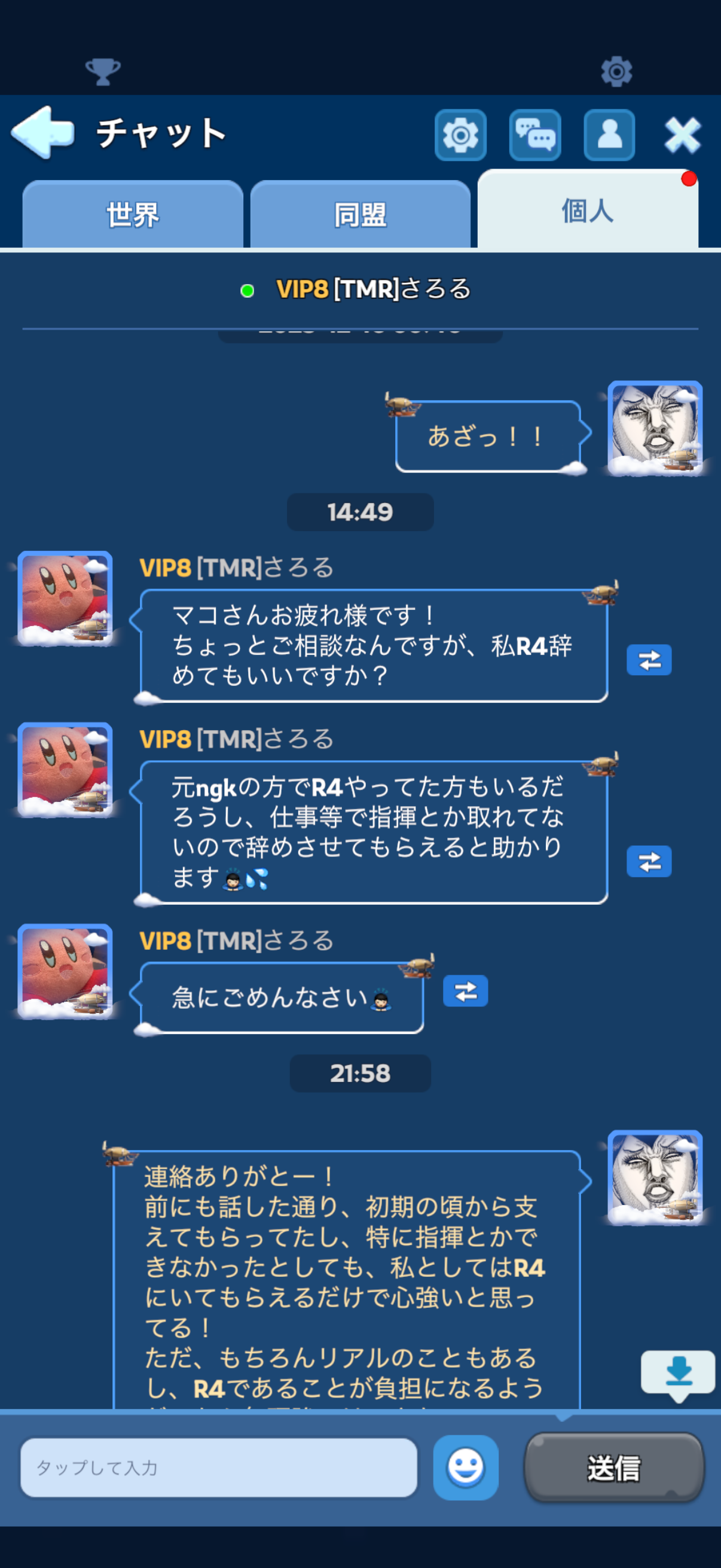
Task: Translate the 急にごめんなさい message
Action: [465, 991]
